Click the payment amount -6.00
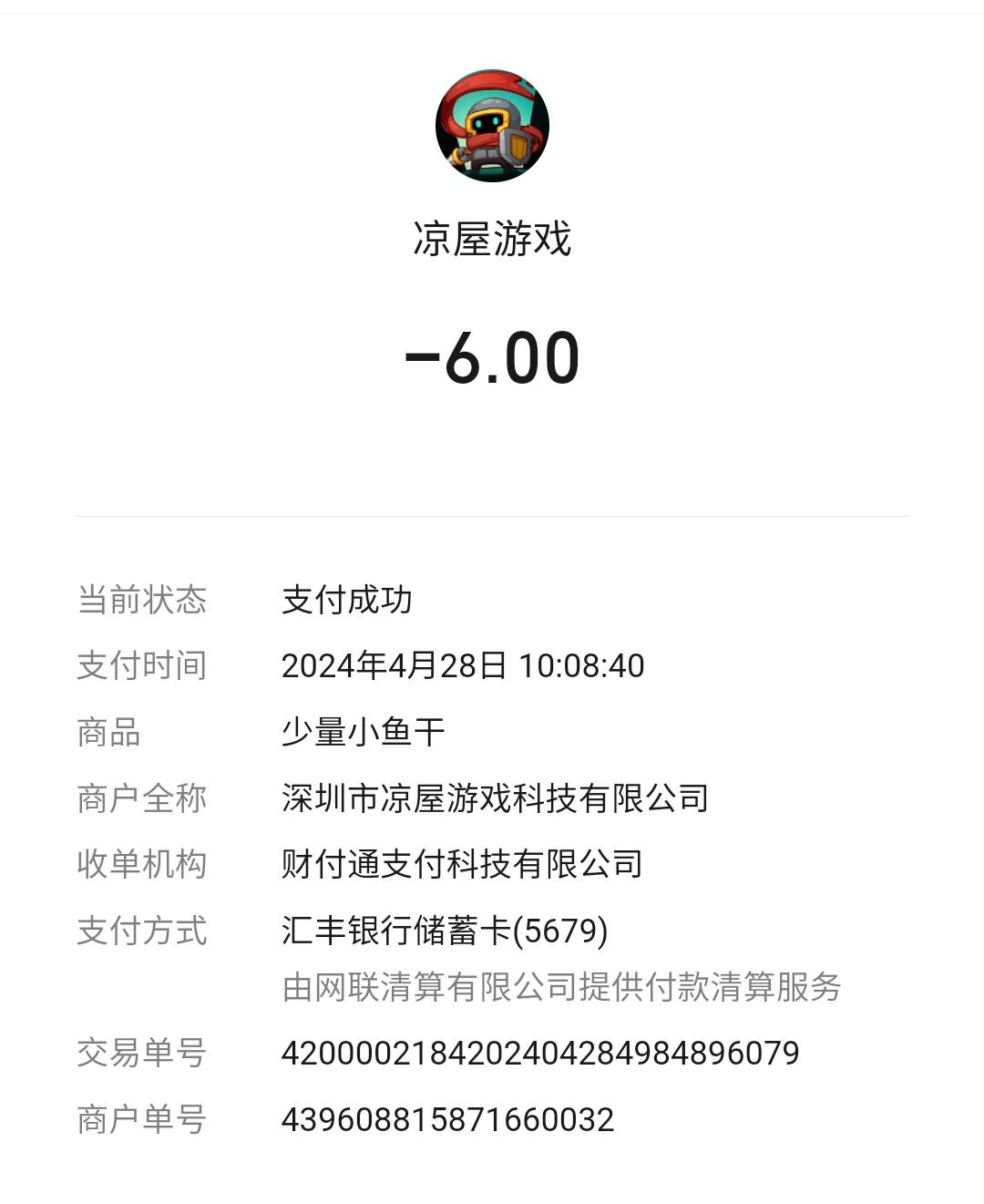This screenshot has width=984, height=1204. click(492, 357)
